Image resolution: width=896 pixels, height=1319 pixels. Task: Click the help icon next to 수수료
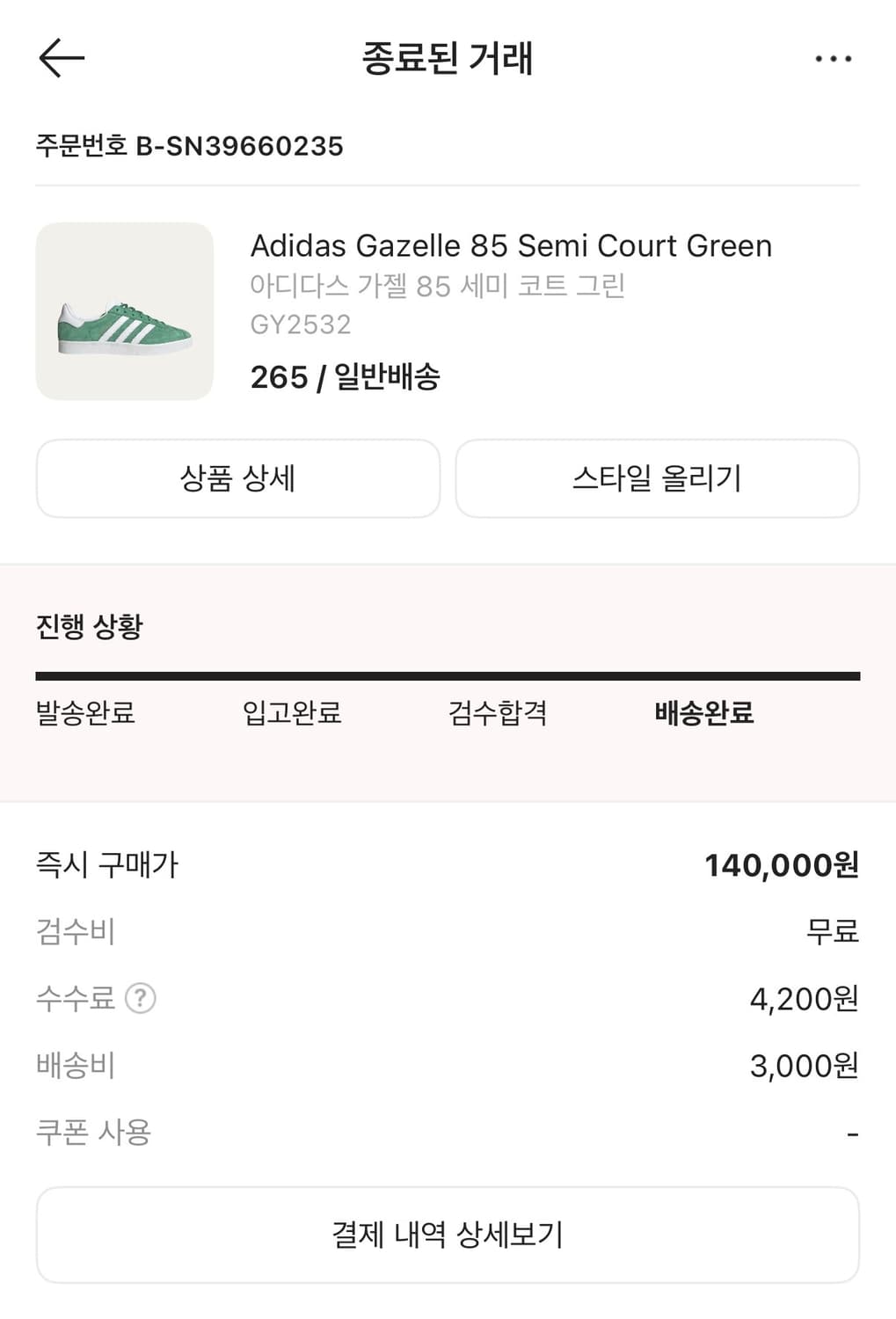tap(141, 998)
